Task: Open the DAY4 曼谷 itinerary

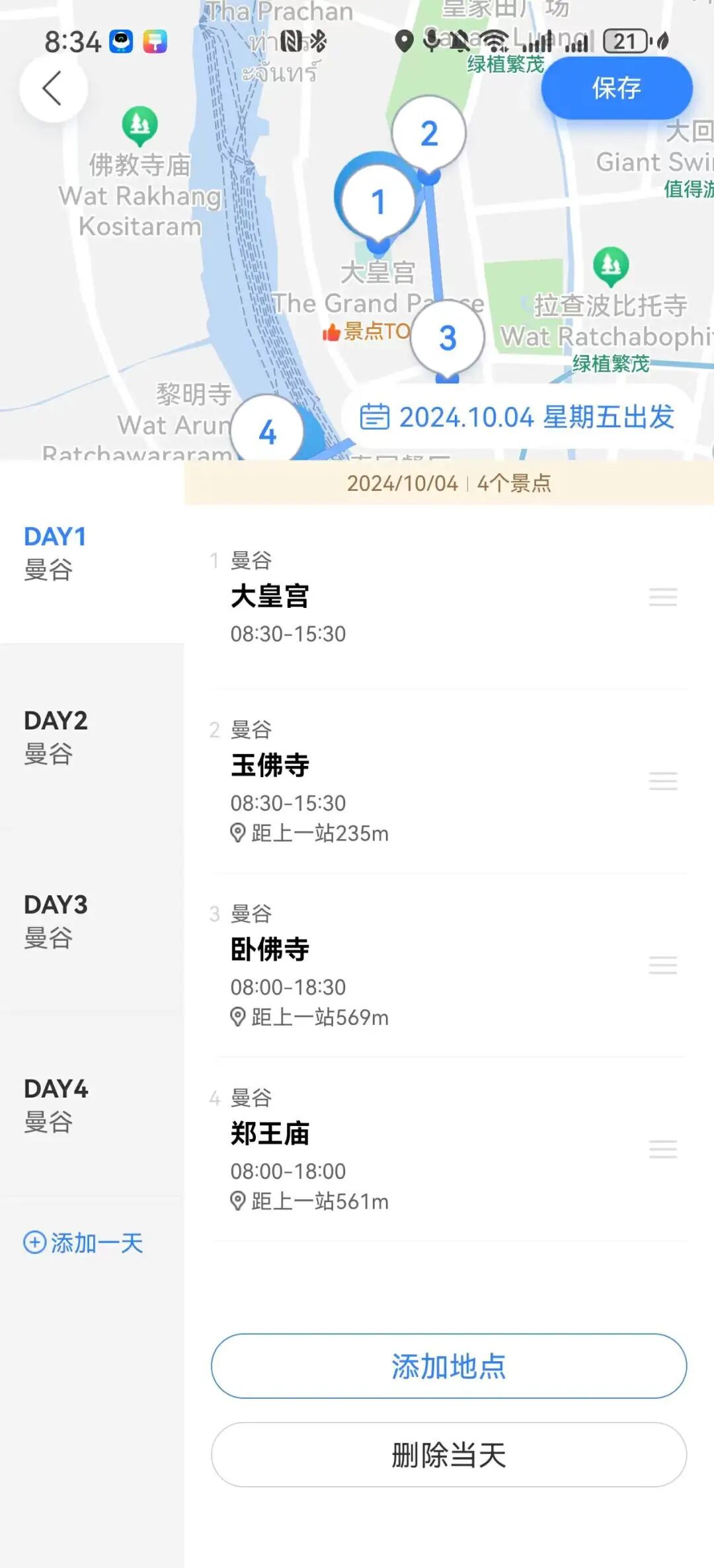Action: coord(56,1105)
